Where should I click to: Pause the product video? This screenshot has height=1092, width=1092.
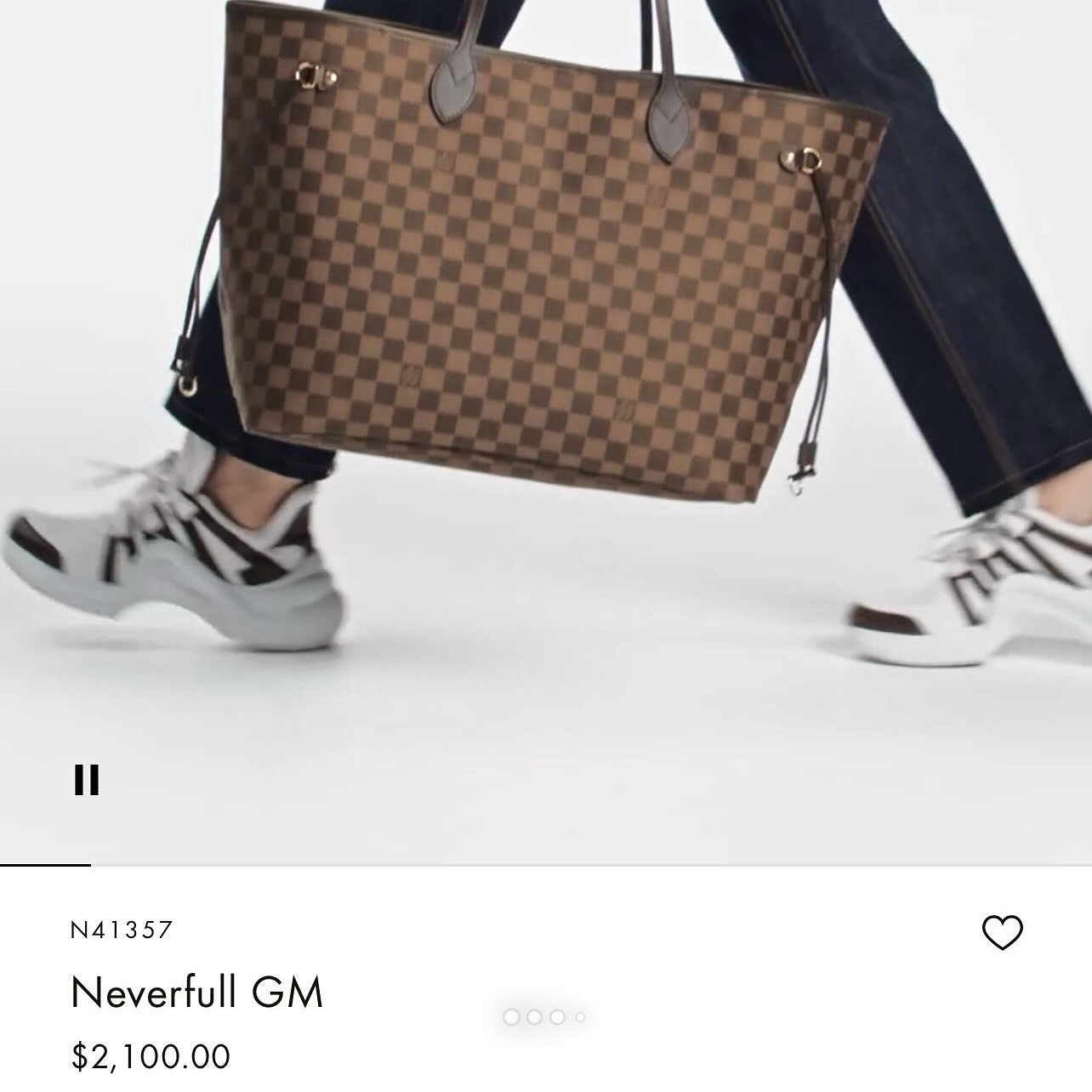click(86, 779)
